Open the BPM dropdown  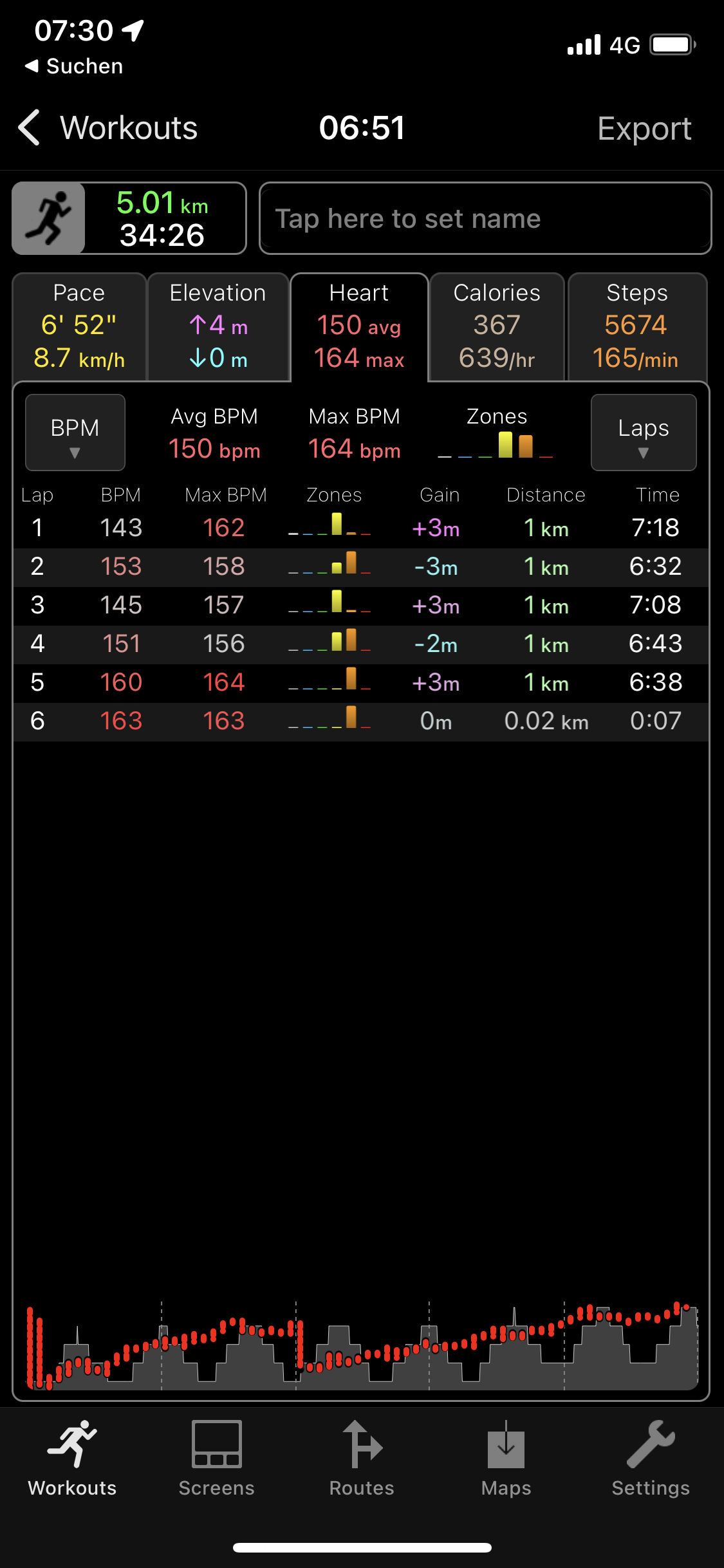[x=75, y=433]
